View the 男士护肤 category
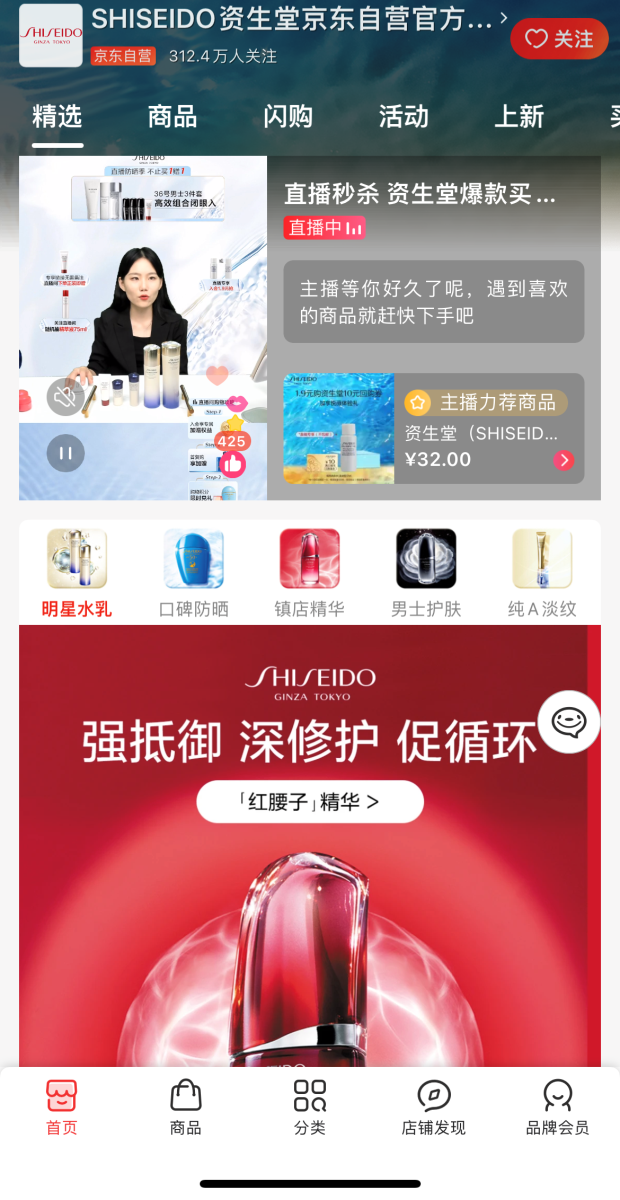 coord(426,573)
